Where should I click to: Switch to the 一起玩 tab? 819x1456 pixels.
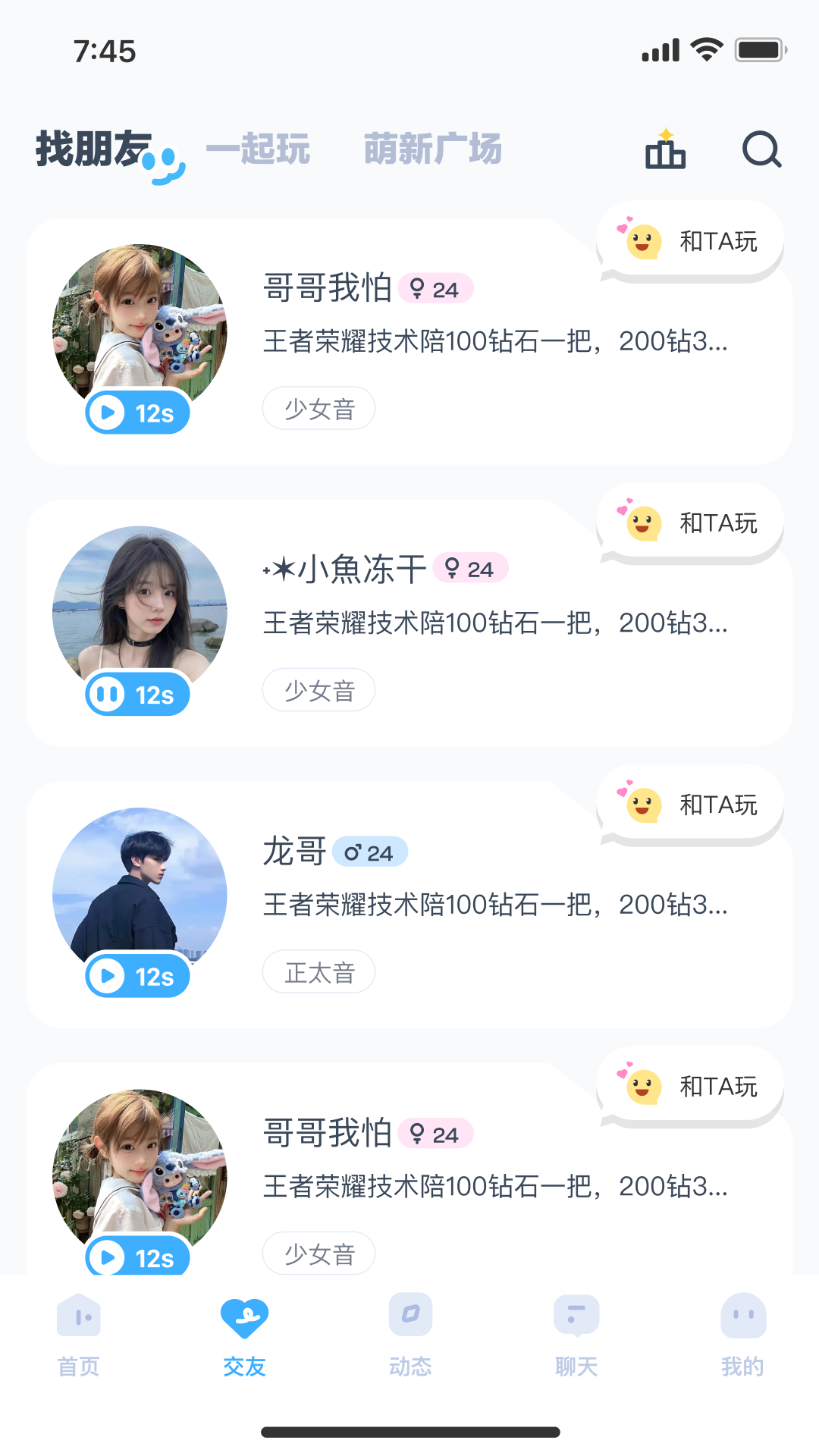click(x=258, y=149)
